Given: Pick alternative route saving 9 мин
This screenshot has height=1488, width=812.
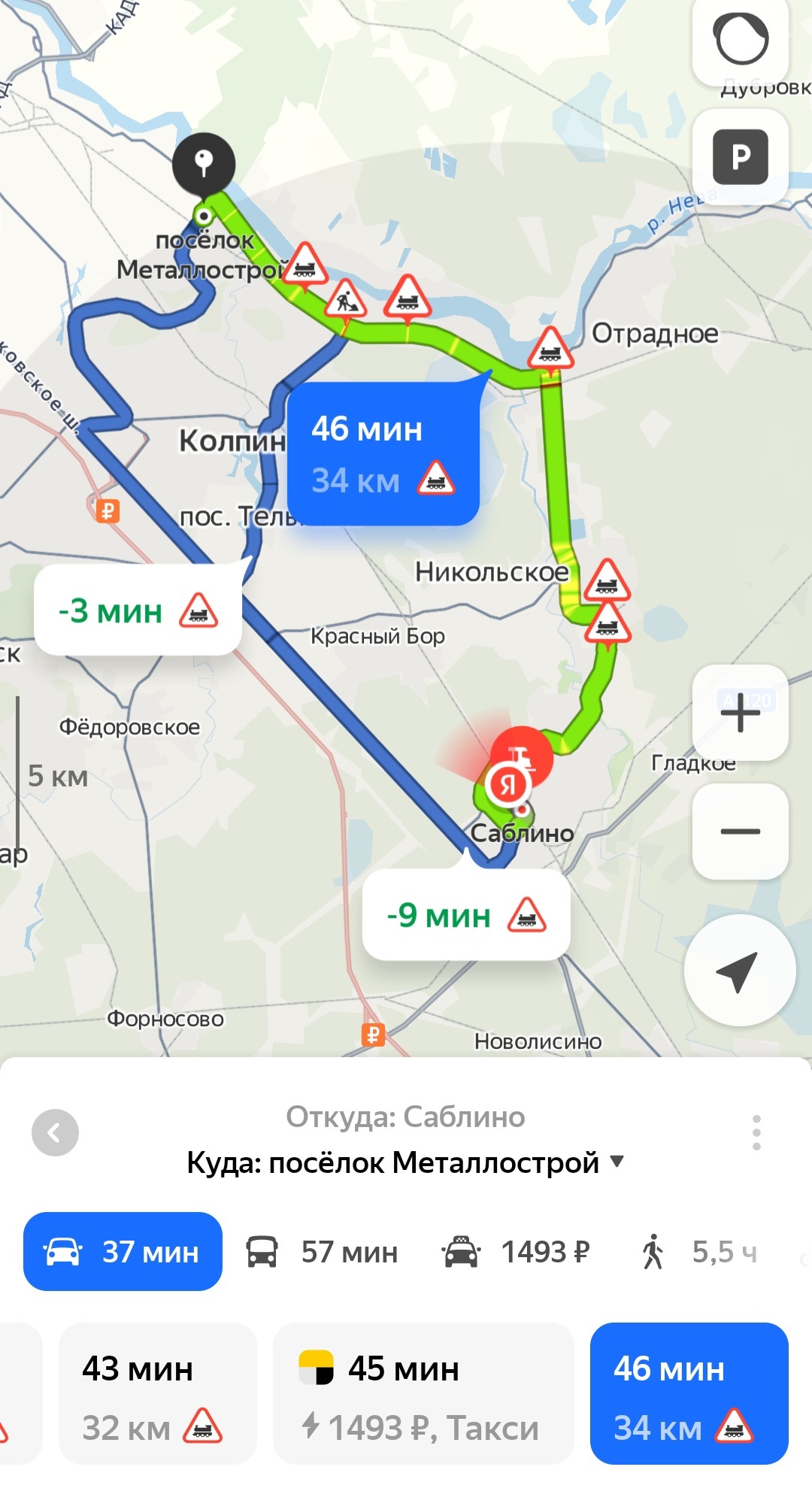Looking at the screenshot, I should [466, 915].
